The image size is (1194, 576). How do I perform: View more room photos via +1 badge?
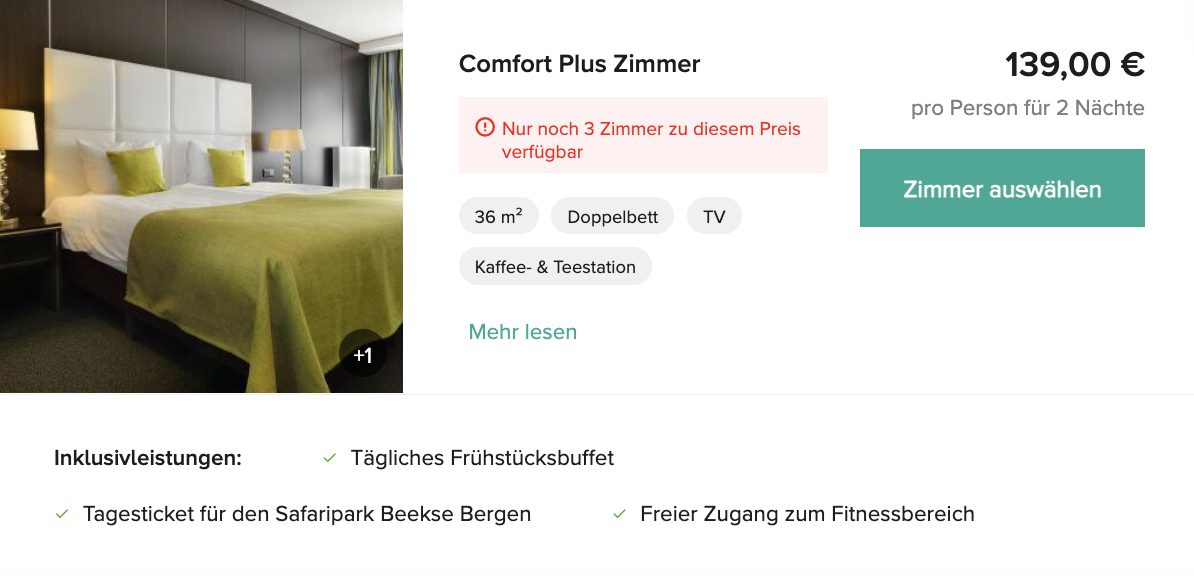(362, 354)
